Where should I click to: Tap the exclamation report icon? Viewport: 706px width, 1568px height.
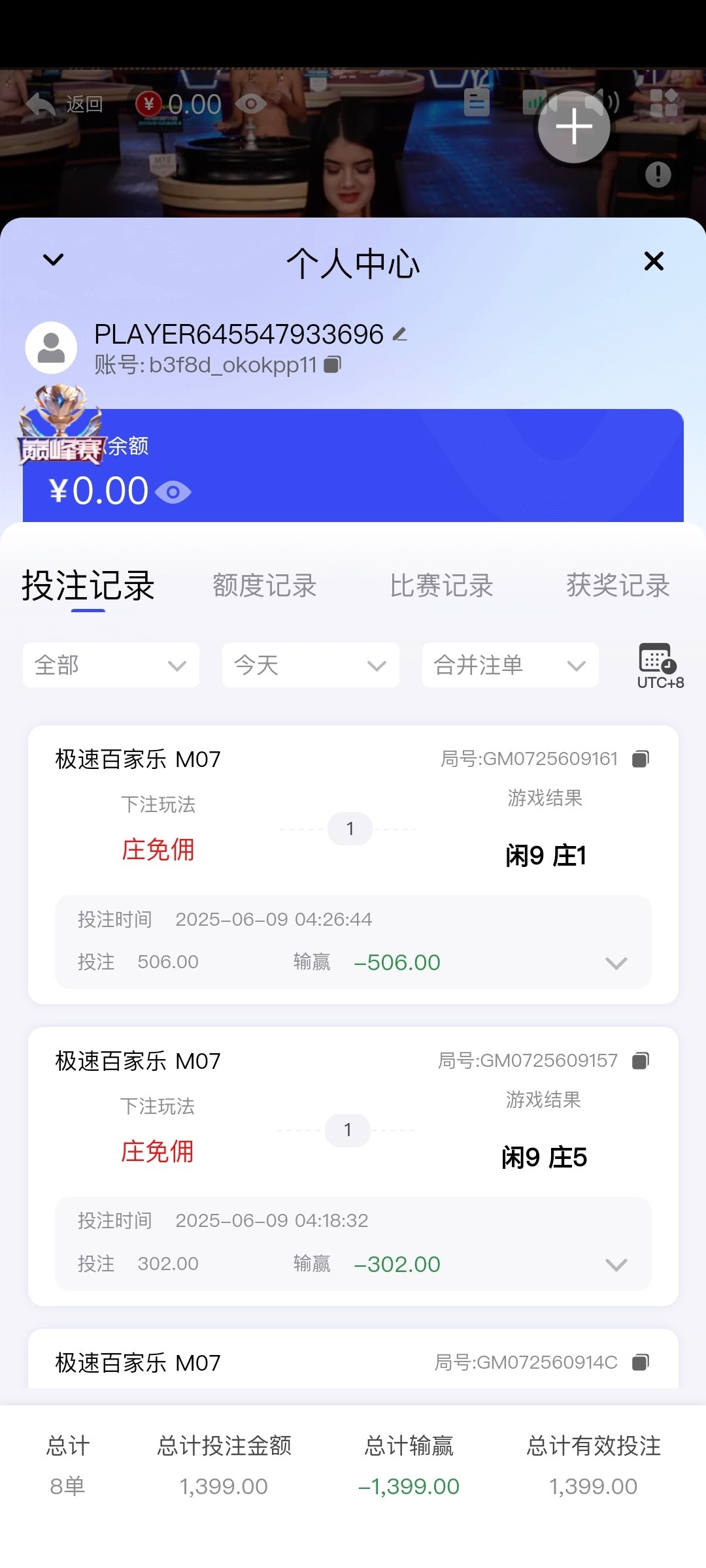pos(658,173)
